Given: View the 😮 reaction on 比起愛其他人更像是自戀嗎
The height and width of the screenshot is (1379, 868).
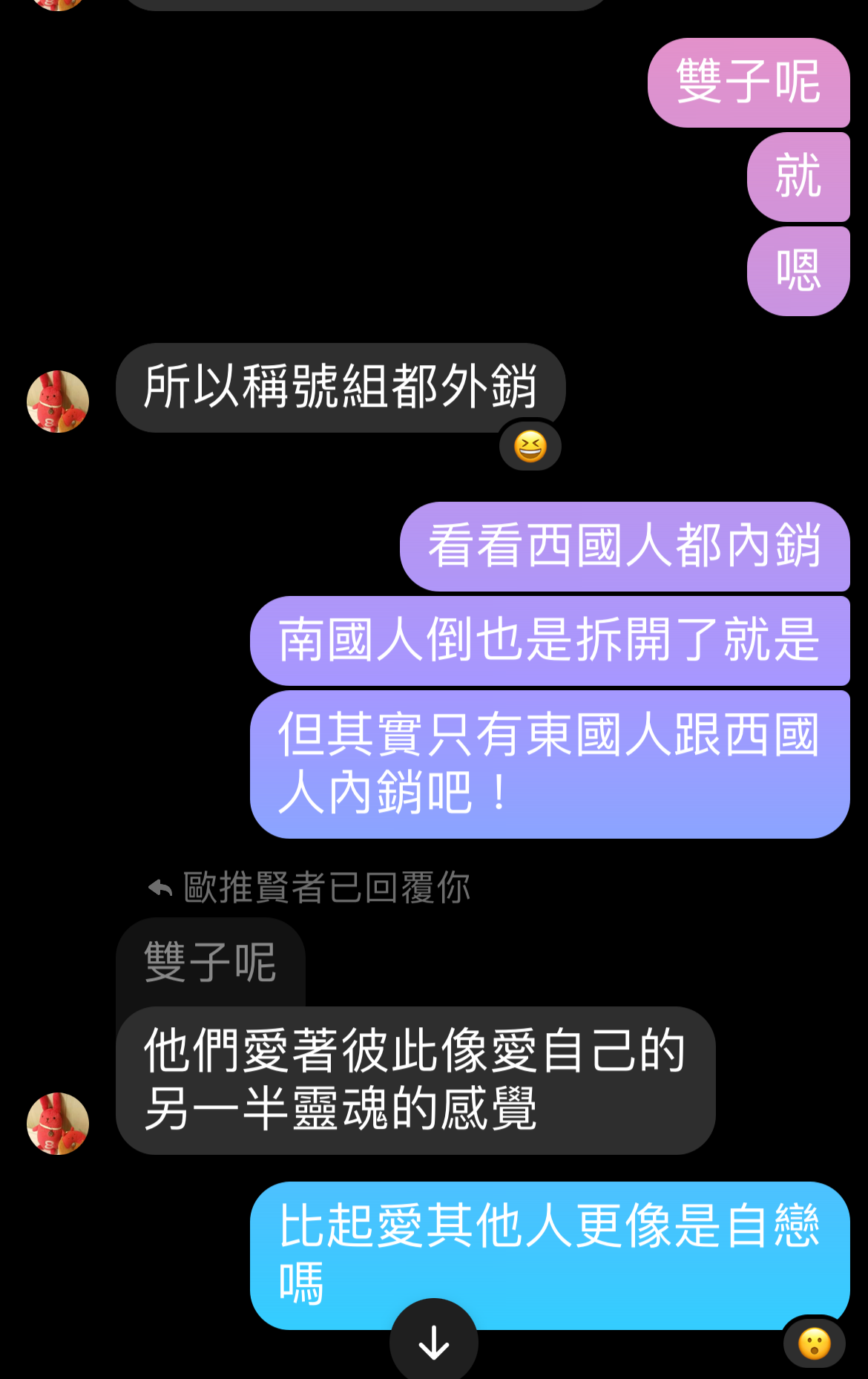Looking at the screenshot, I should [x=814, y=1343].
